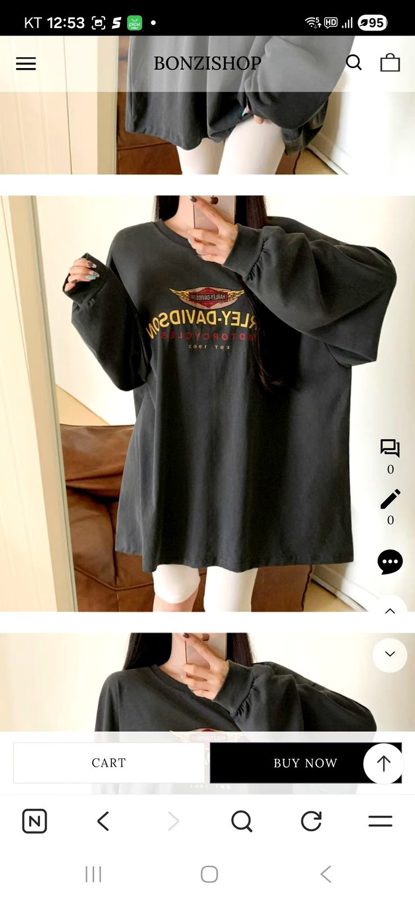This screenshot has width=415, height=900.
Task: Open the shopping bag
Action: pos(390,63)
